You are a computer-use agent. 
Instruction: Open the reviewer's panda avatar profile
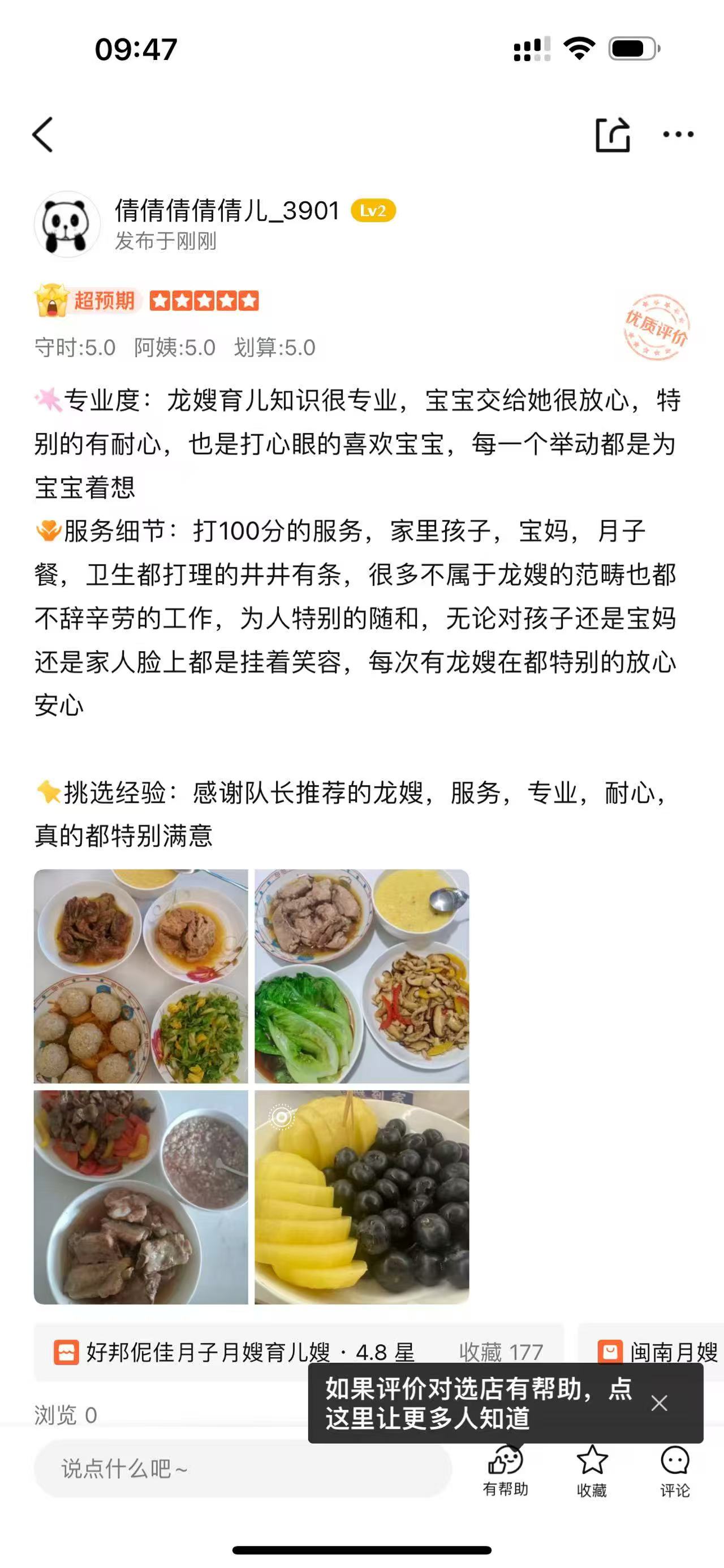click(x=67, y=224)
